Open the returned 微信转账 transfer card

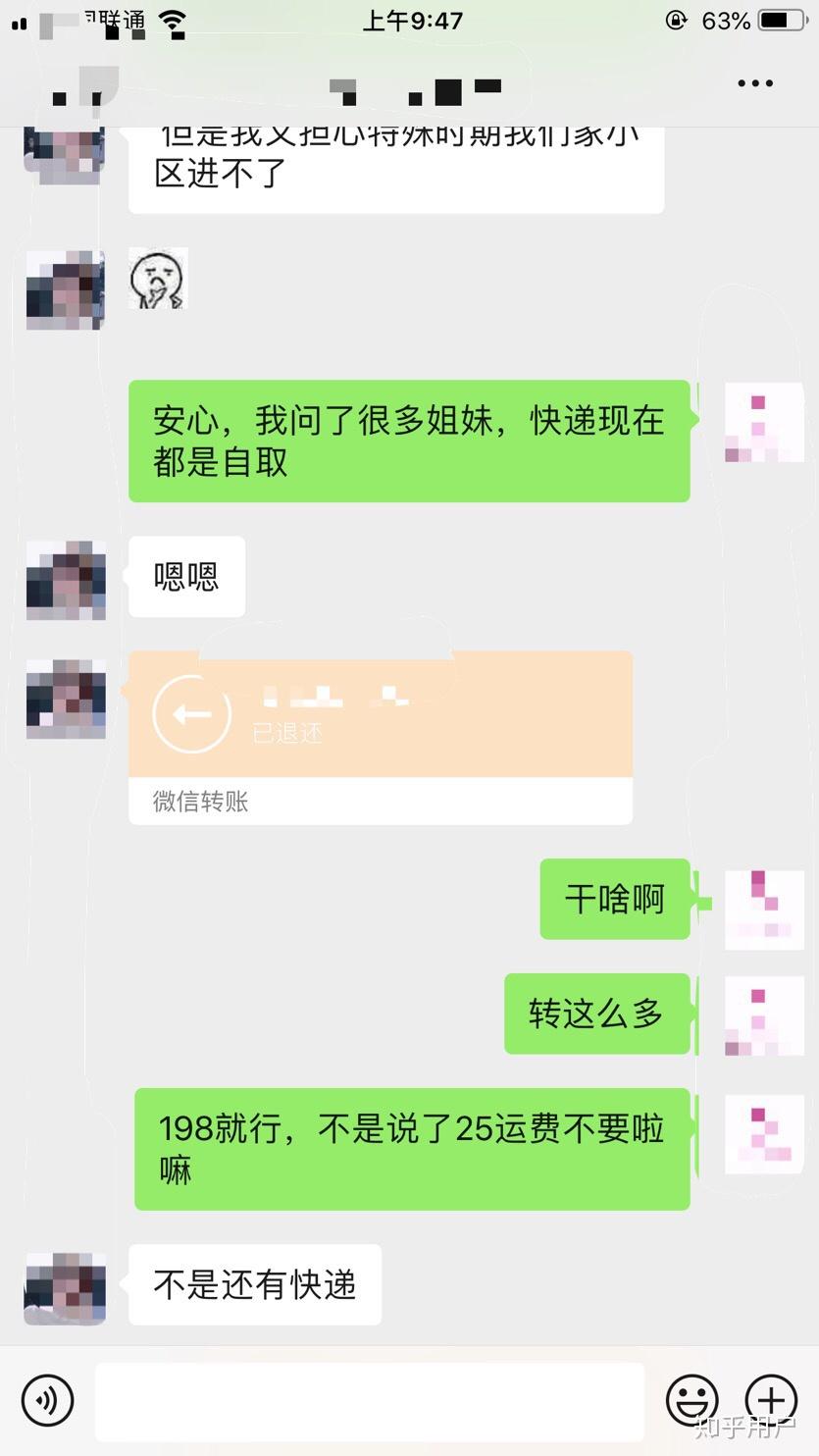point(380,736)
